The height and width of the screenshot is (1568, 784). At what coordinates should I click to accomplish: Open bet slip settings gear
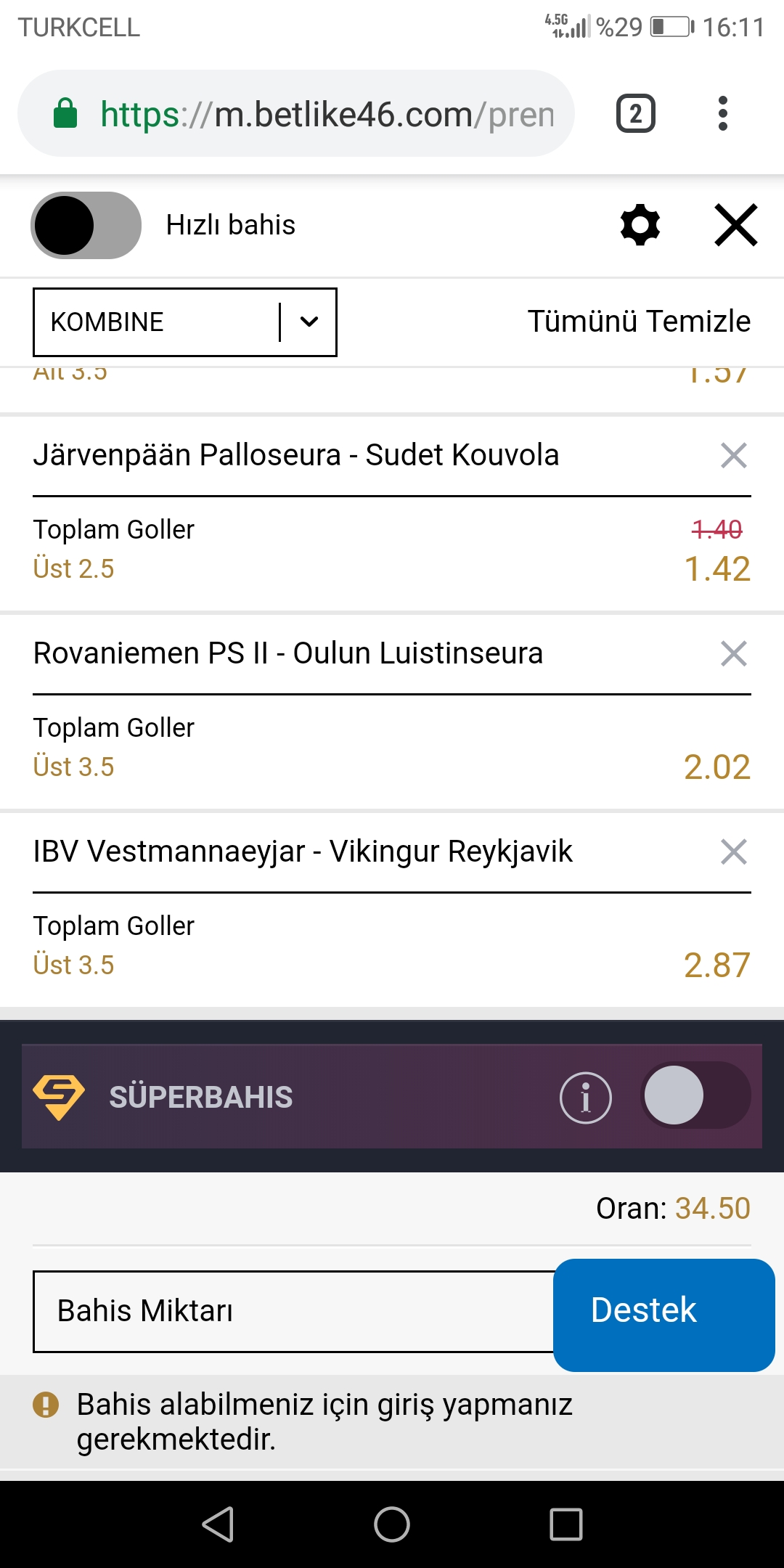(x=640, y=225)
